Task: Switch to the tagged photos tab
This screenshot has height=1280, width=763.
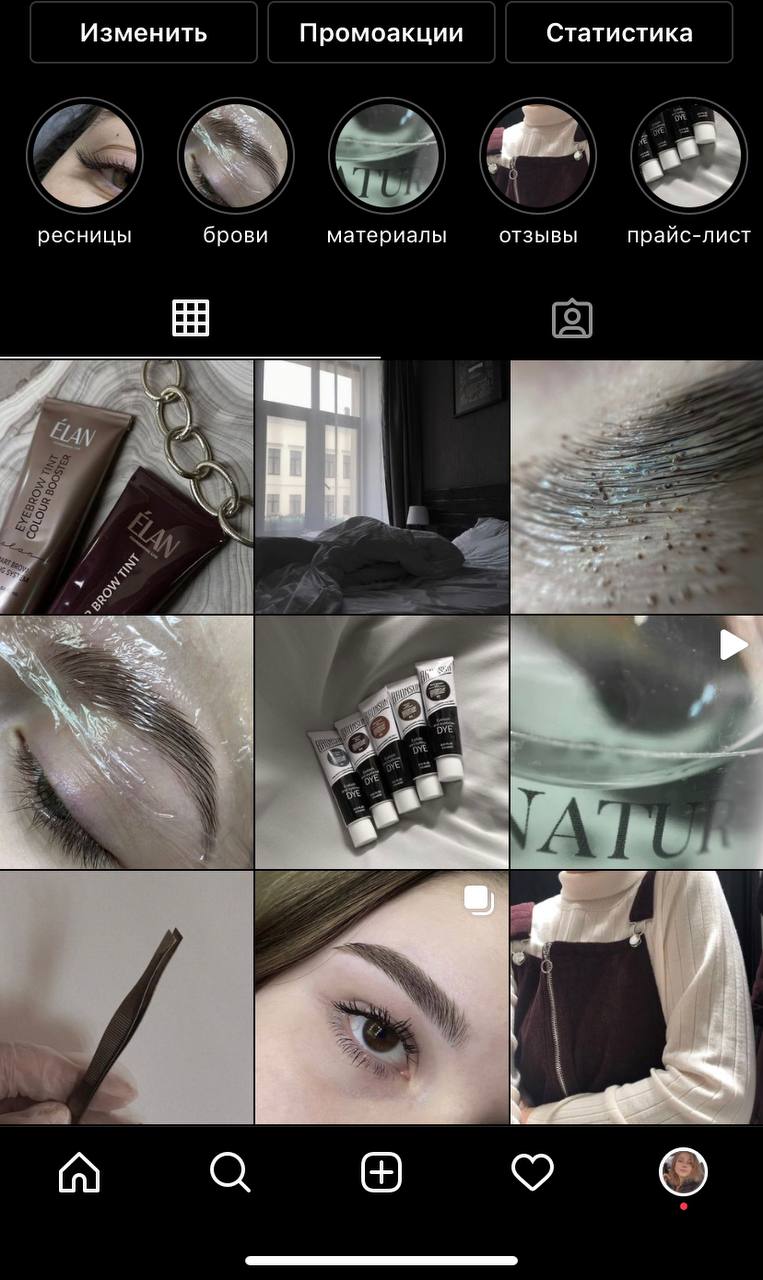Action: click(572, 318)
